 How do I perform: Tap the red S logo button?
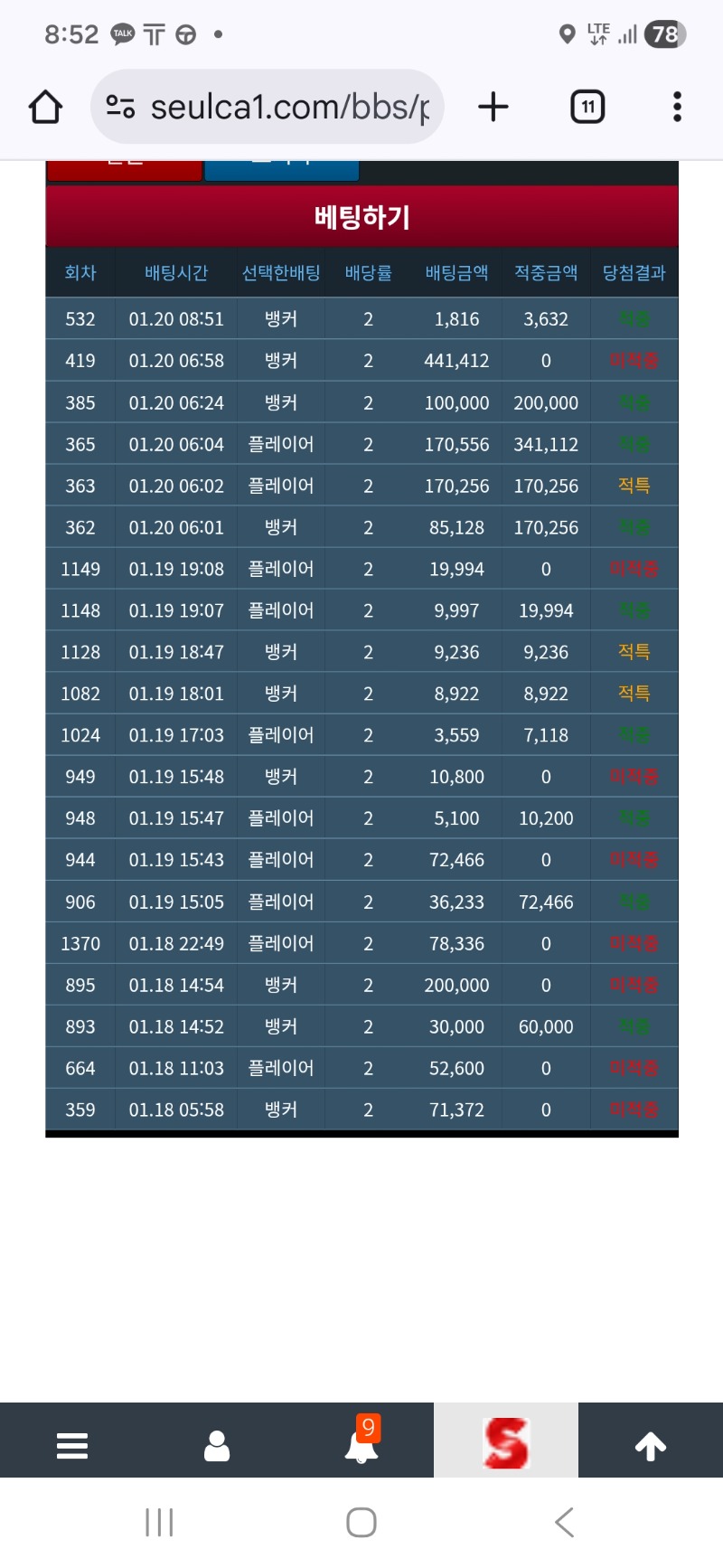coord(506,1442)
